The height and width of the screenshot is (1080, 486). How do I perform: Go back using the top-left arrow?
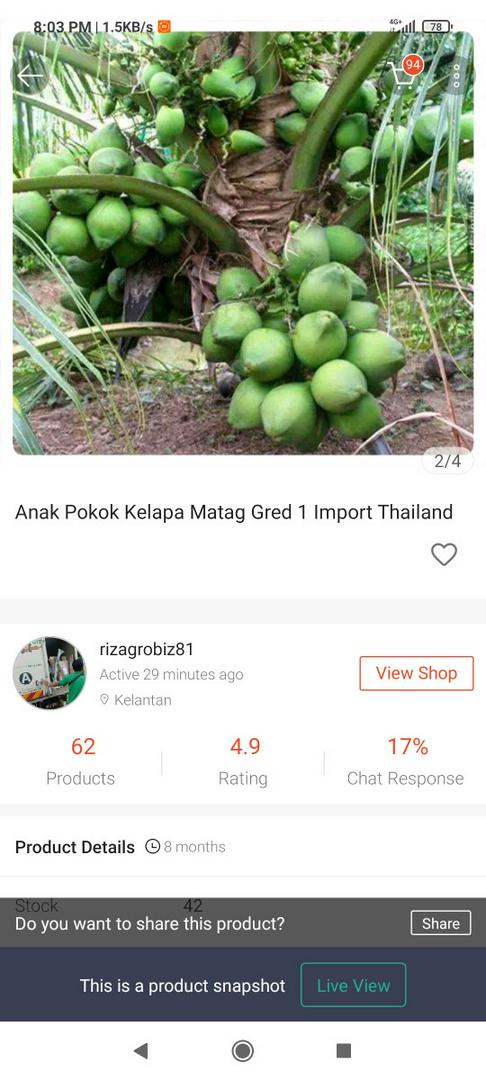tap(30, 76)
